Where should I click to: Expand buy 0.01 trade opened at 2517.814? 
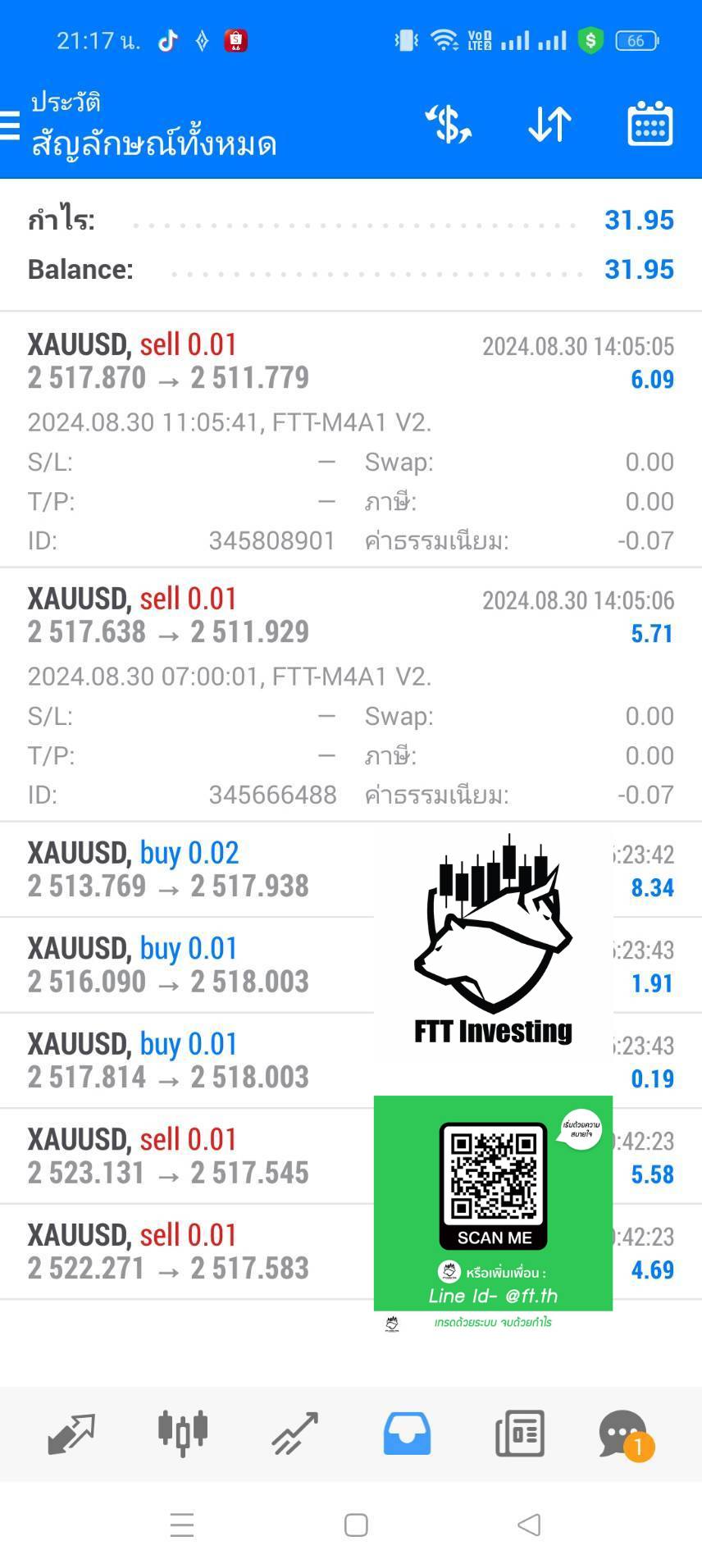351,1061
